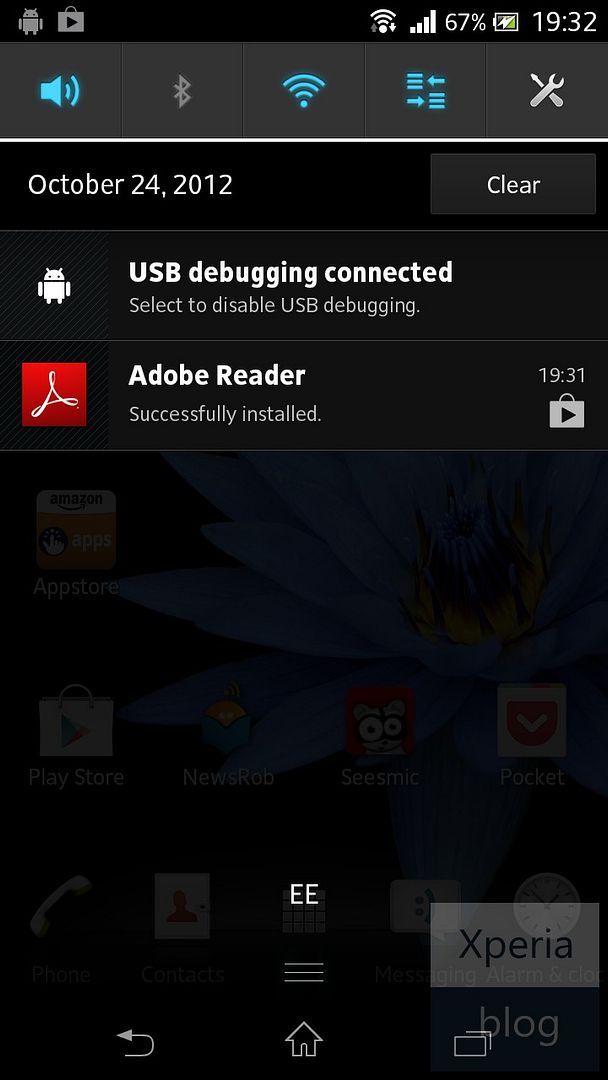Clear all notifications
Screen dimensions: 608x1080
(513, 184)
